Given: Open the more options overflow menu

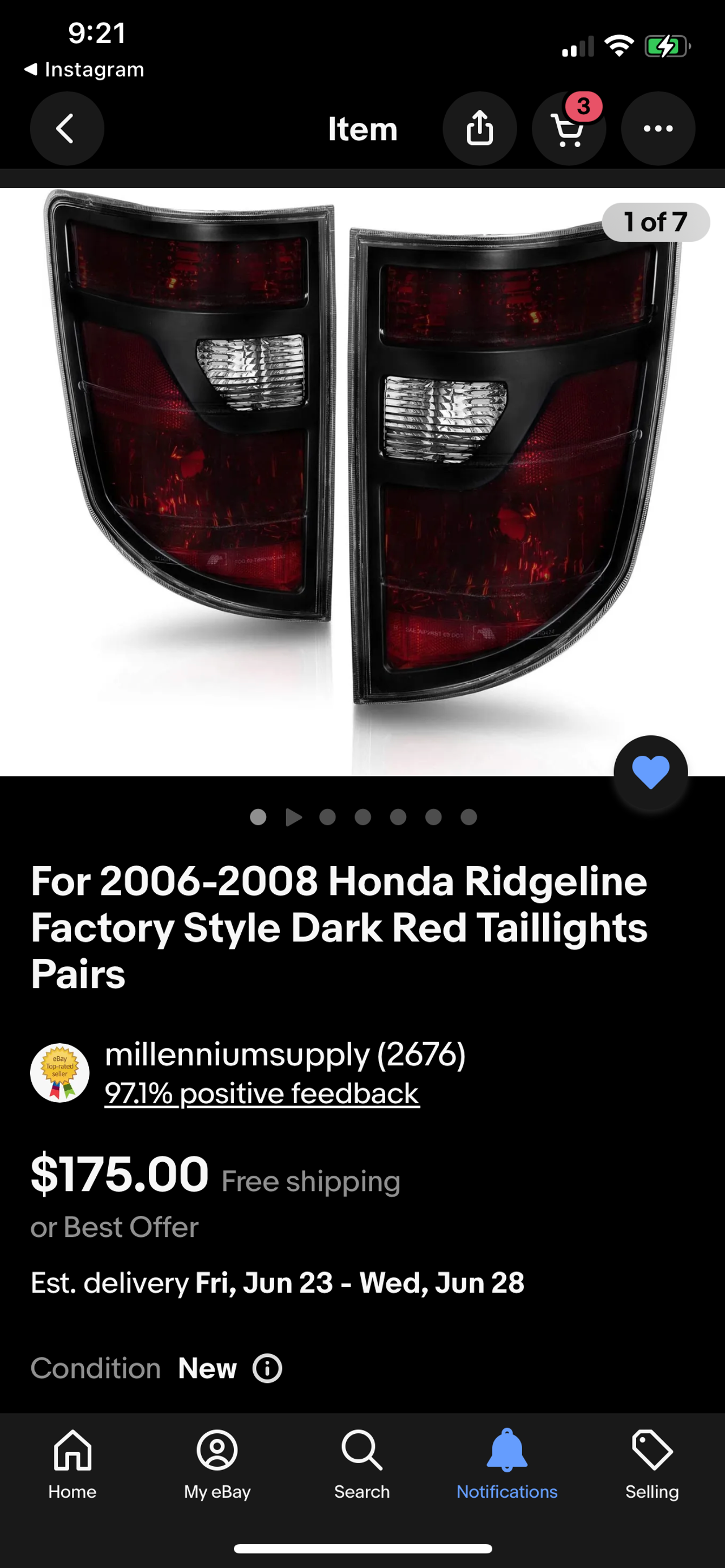Looking at the screenshot, I should point(658,128).
